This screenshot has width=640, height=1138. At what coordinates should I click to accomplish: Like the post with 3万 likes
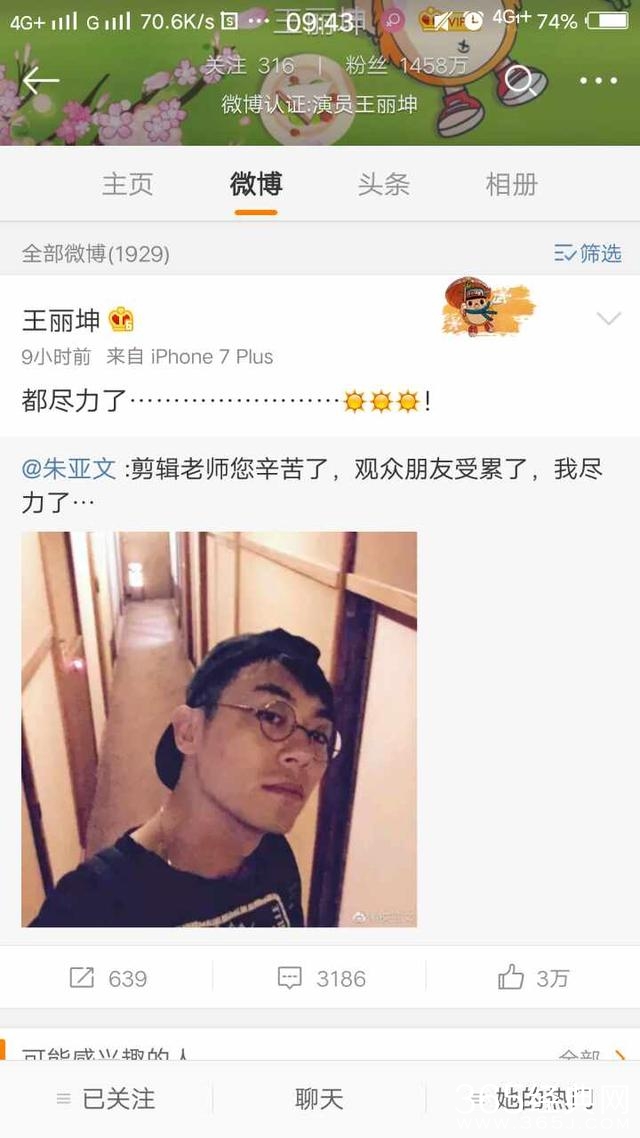pos(534,978)
